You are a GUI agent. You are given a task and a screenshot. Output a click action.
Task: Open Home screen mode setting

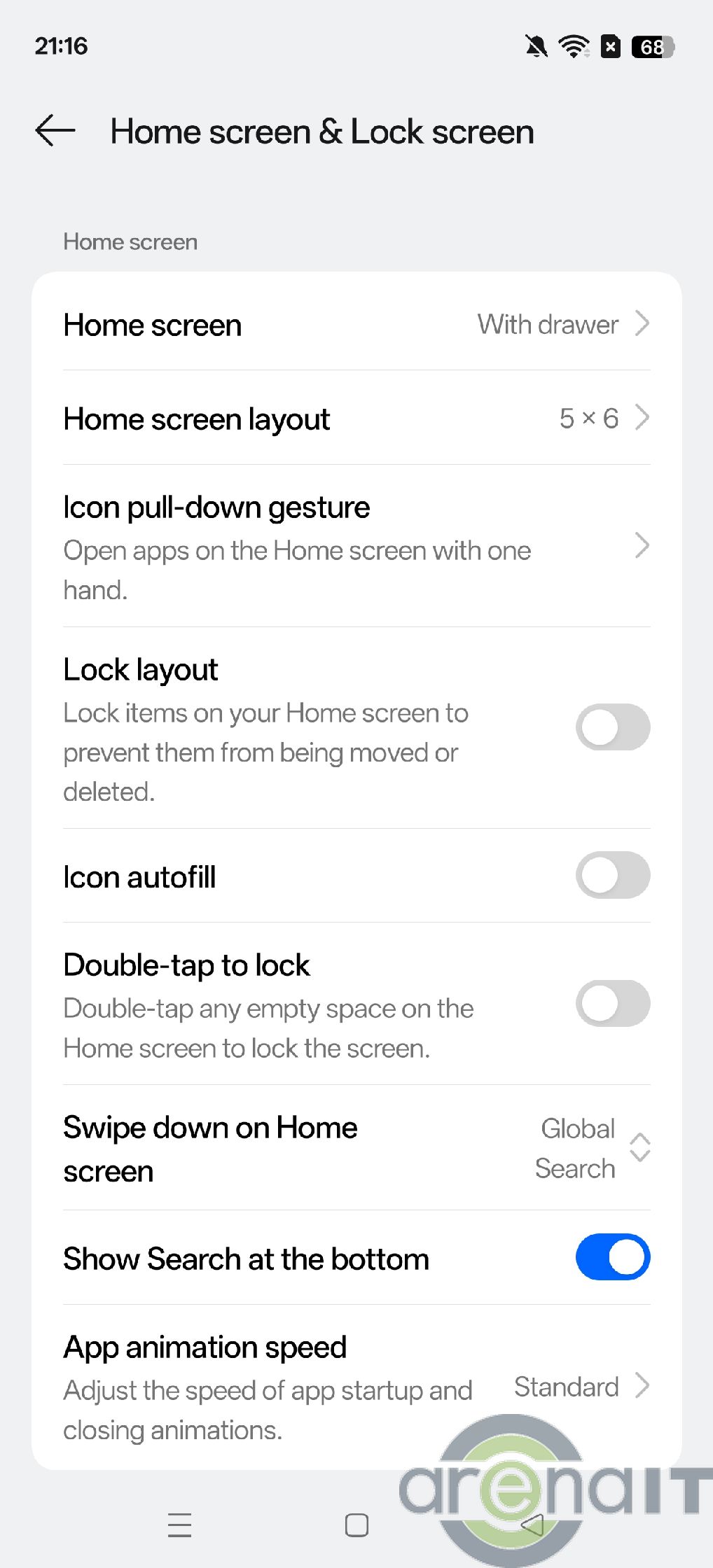point(356,325)
